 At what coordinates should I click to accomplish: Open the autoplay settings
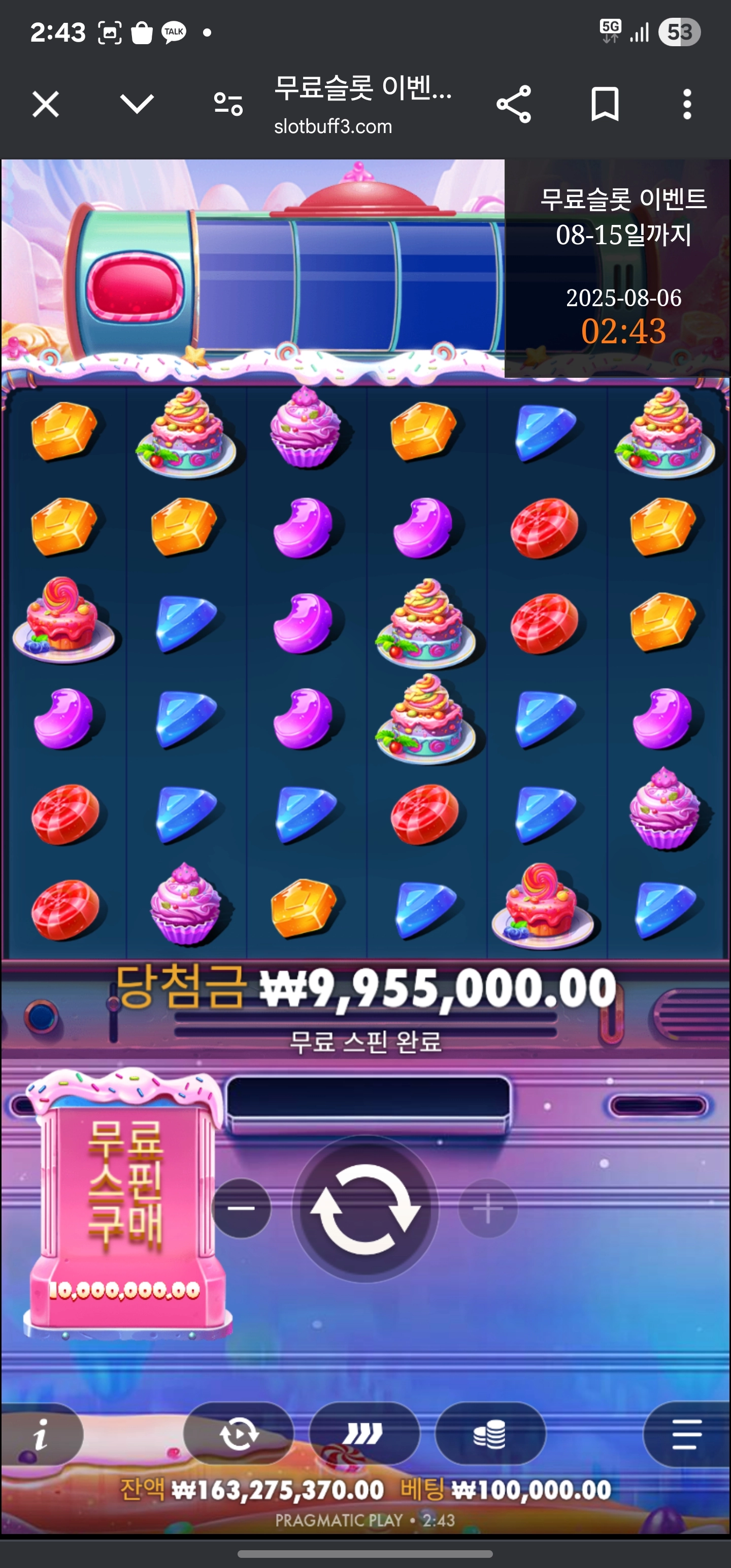point(239,1434)
